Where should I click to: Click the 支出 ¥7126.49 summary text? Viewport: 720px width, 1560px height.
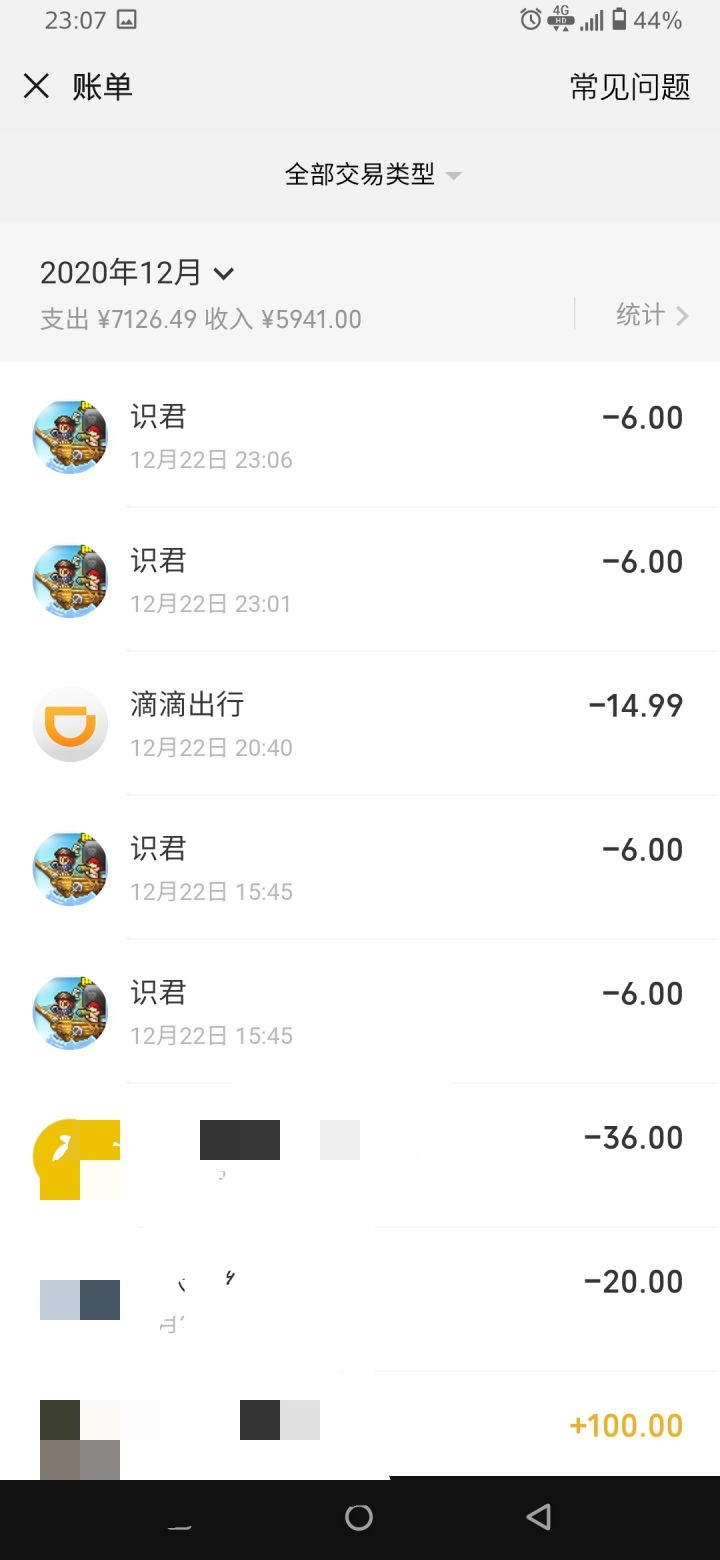tap(118, 318)
